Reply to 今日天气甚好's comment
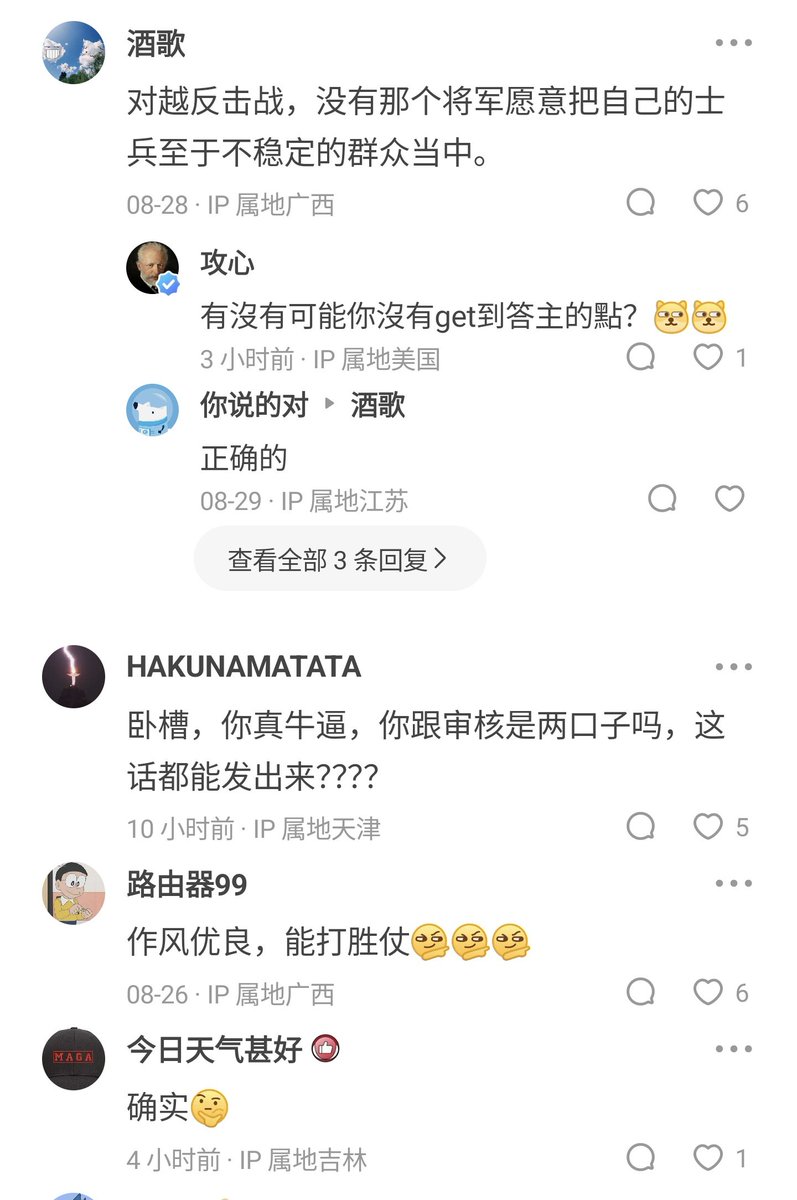The height and width of the screenshot is (1200, 797). 640,1158
